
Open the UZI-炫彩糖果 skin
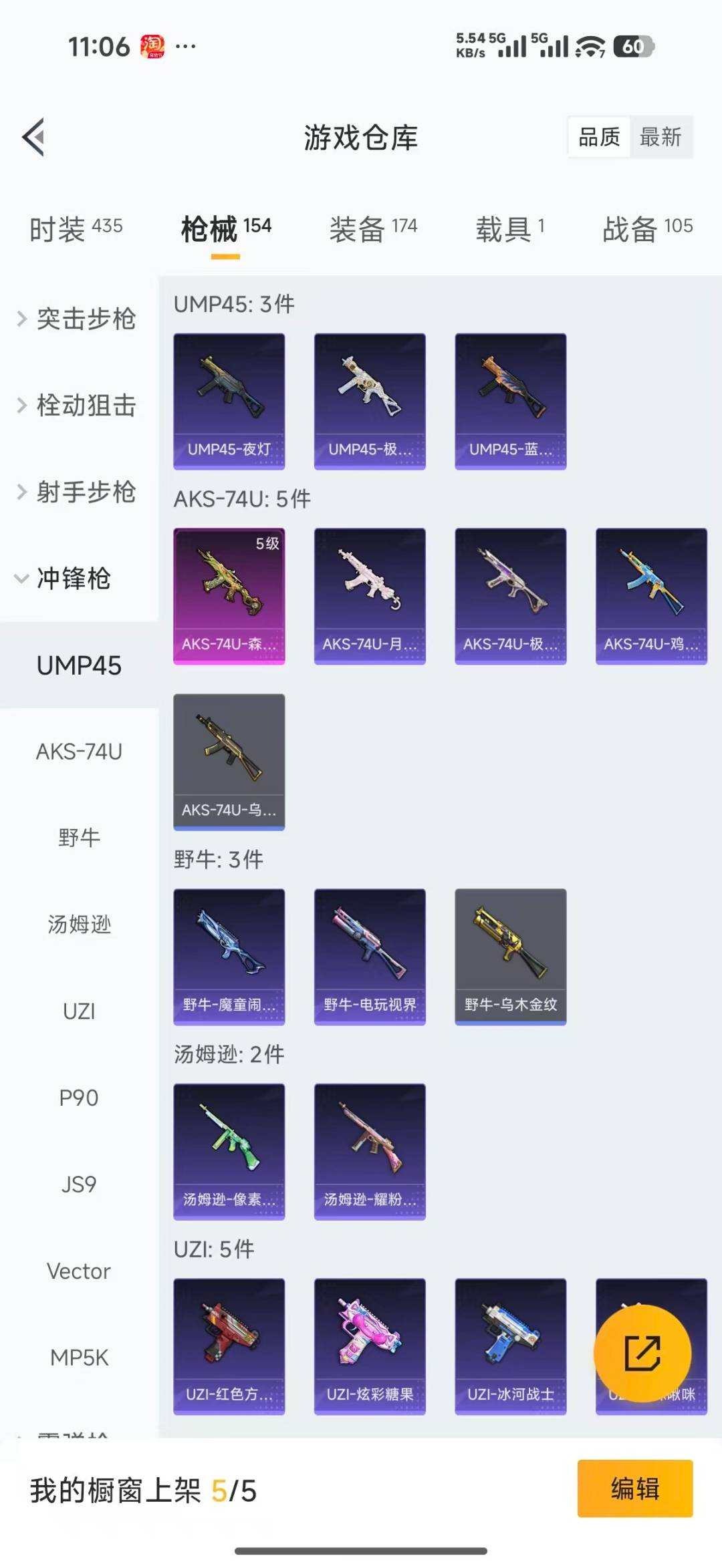click(x=370, y=1345)
